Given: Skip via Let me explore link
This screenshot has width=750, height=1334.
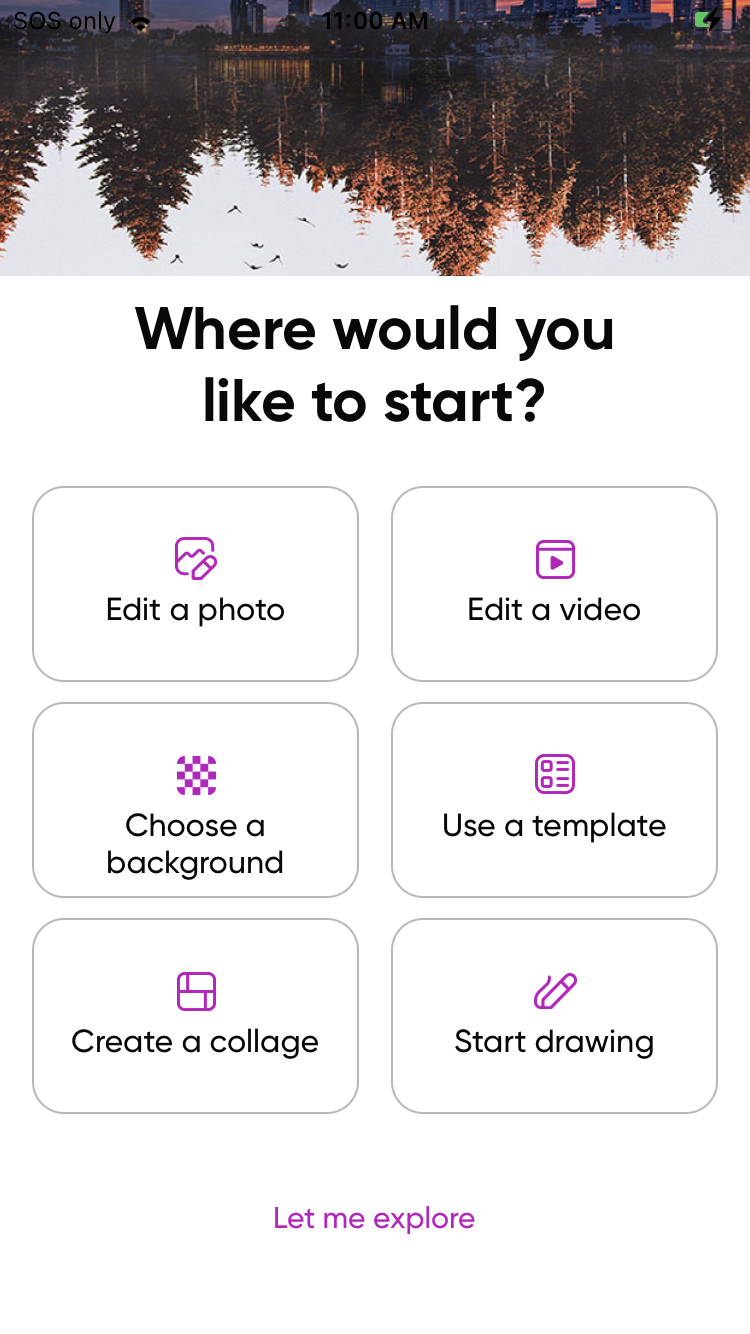Looking at the screenshot, I should (374, 1218).
